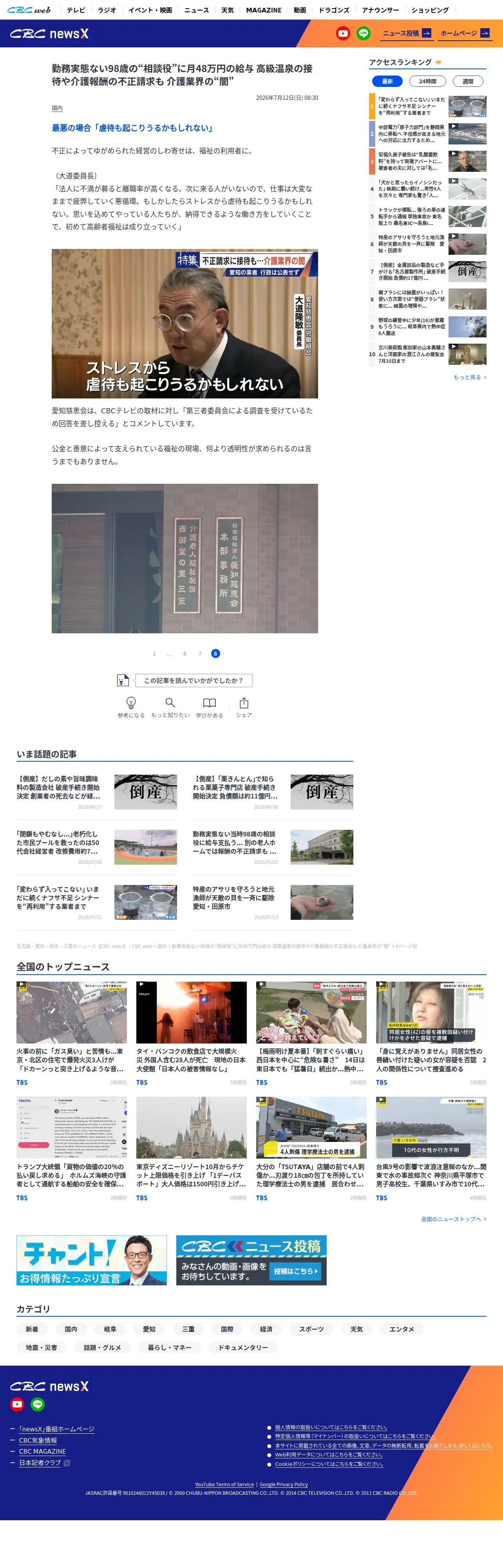Open the YouTube icon in the header
Screen dimensions: 503x1568
pos(343,34)
